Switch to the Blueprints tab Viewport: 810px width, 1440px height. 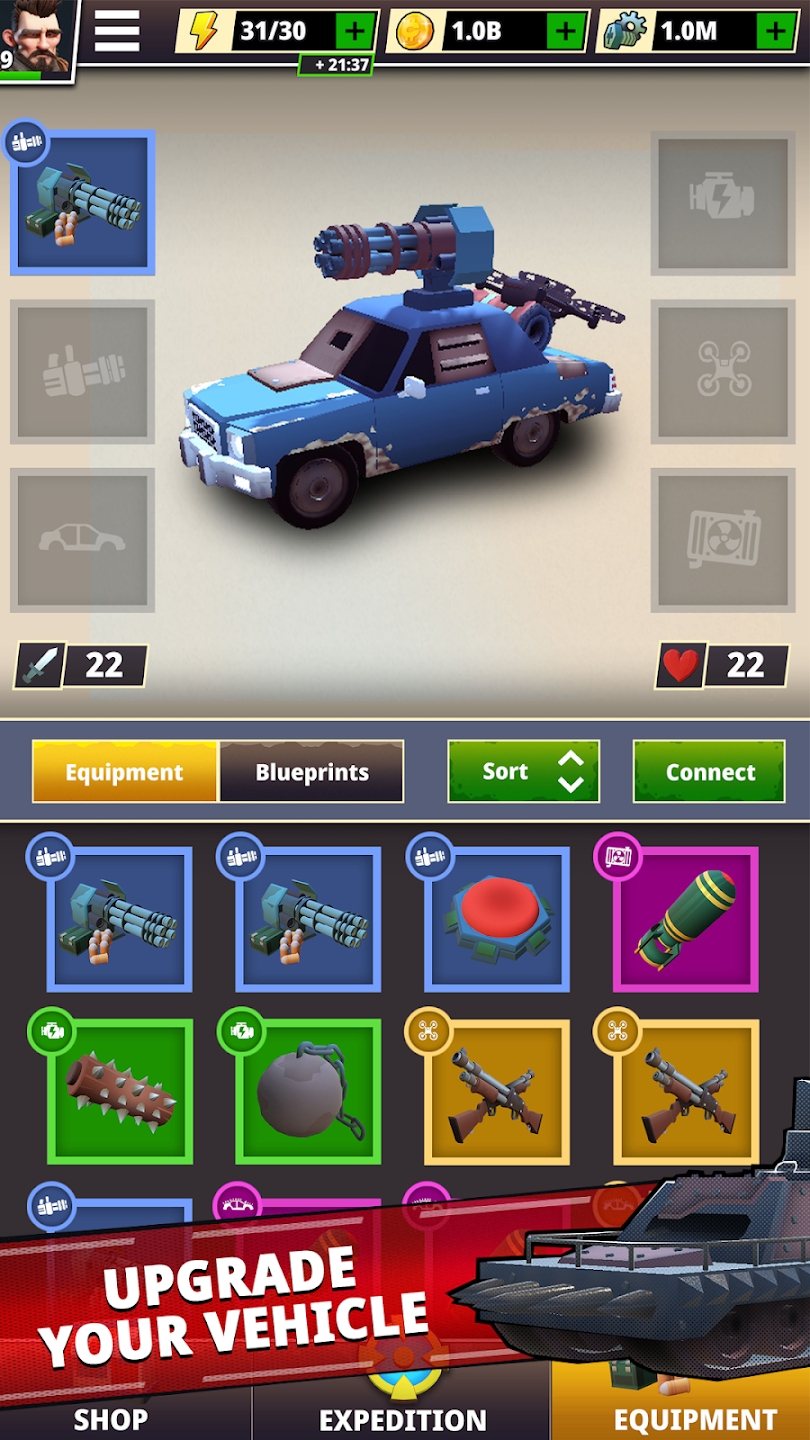tap(311, 771)
